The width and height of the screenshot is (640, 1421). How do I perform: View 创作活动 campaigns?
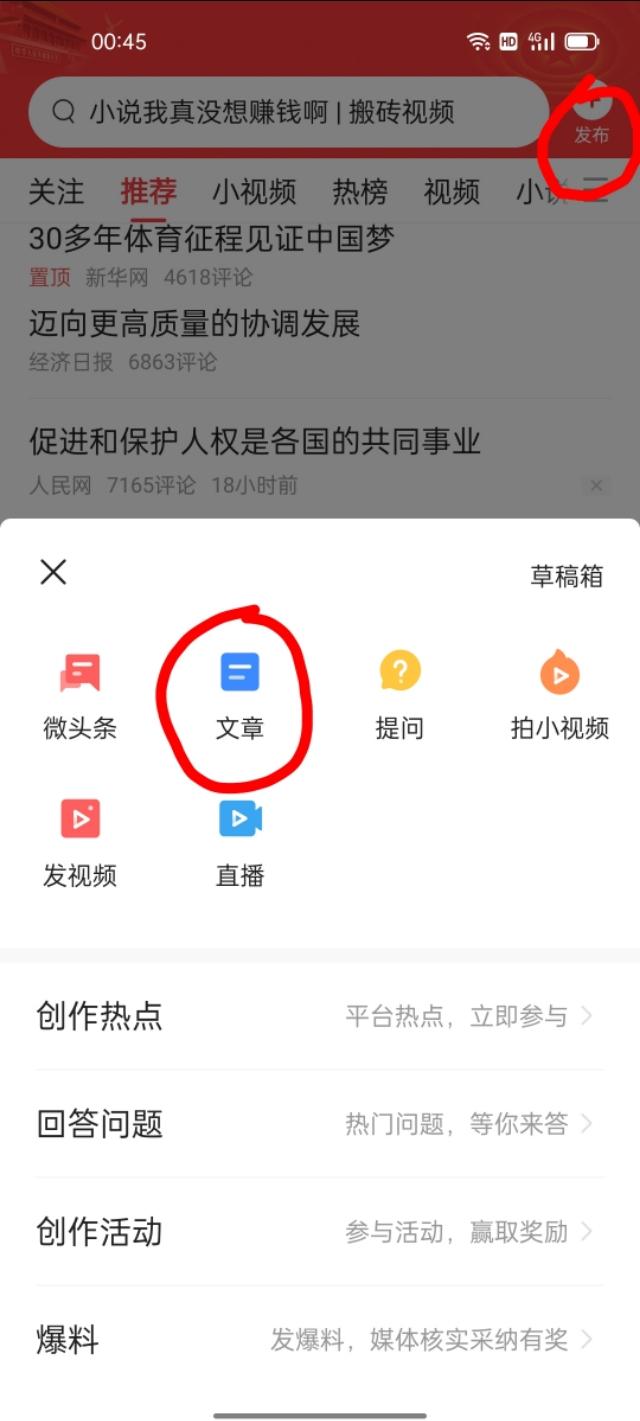coord(320,1232)
